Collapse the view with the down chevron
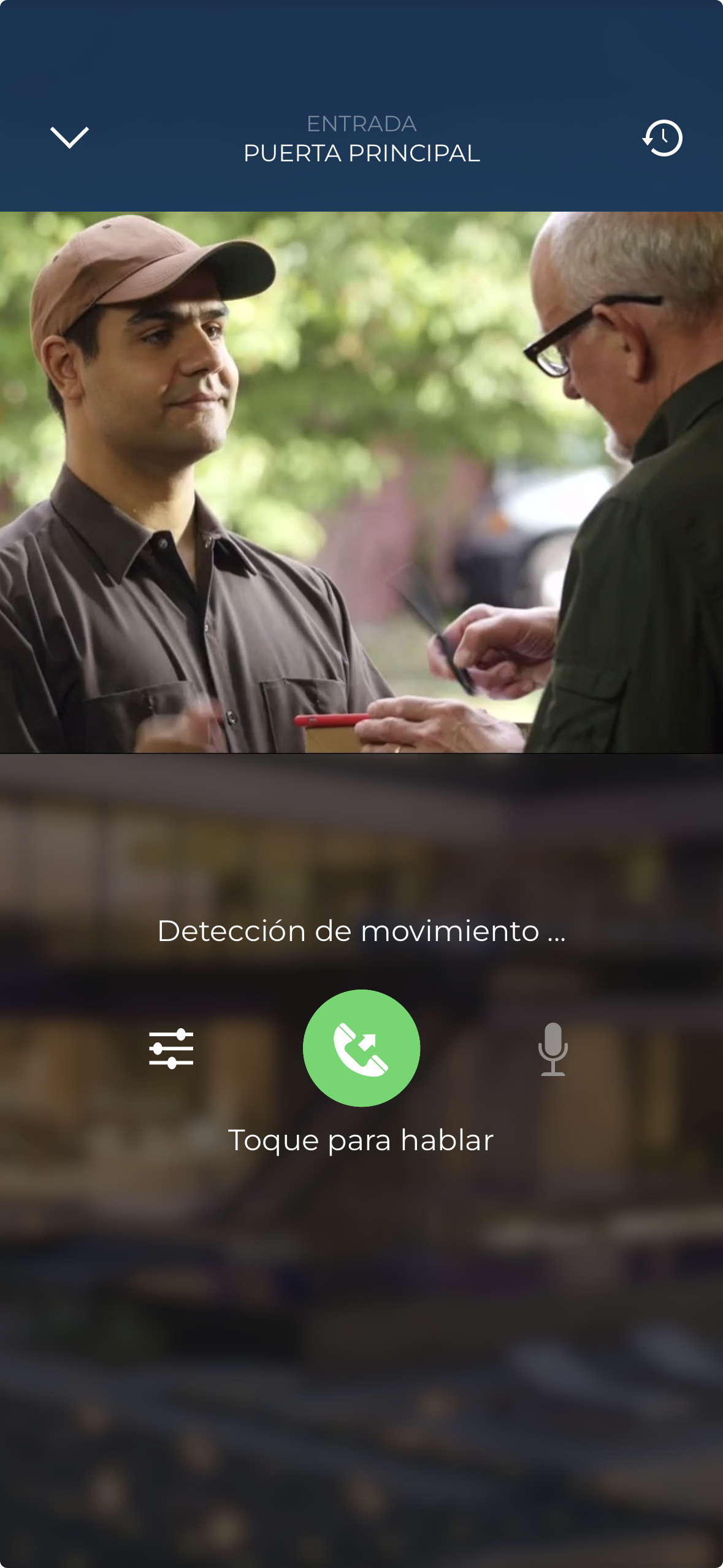The height and width of the screenshot is (1568, 723). pos(69,137)
